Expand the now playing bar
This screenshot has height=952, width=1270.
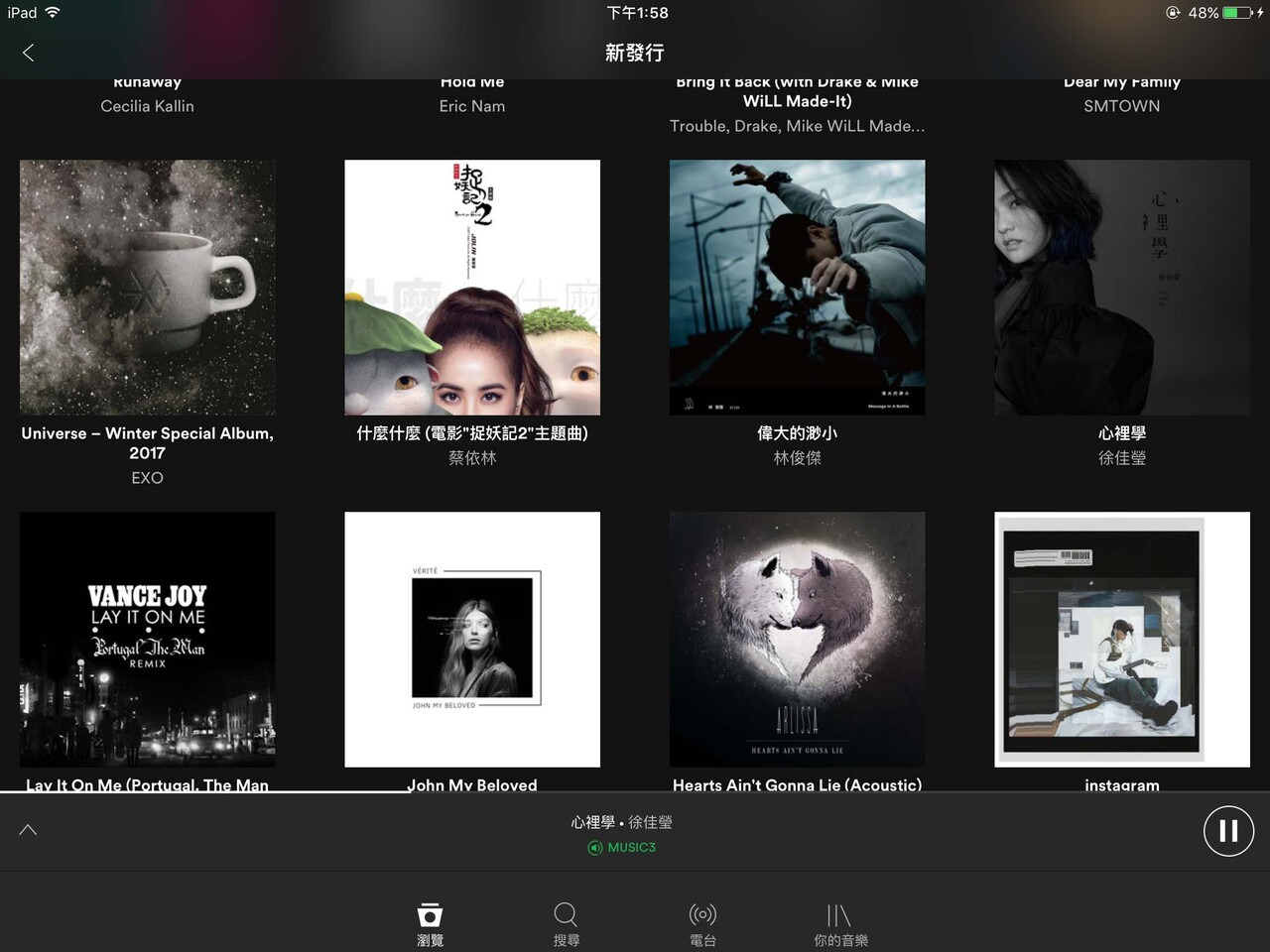coord(28,830)
